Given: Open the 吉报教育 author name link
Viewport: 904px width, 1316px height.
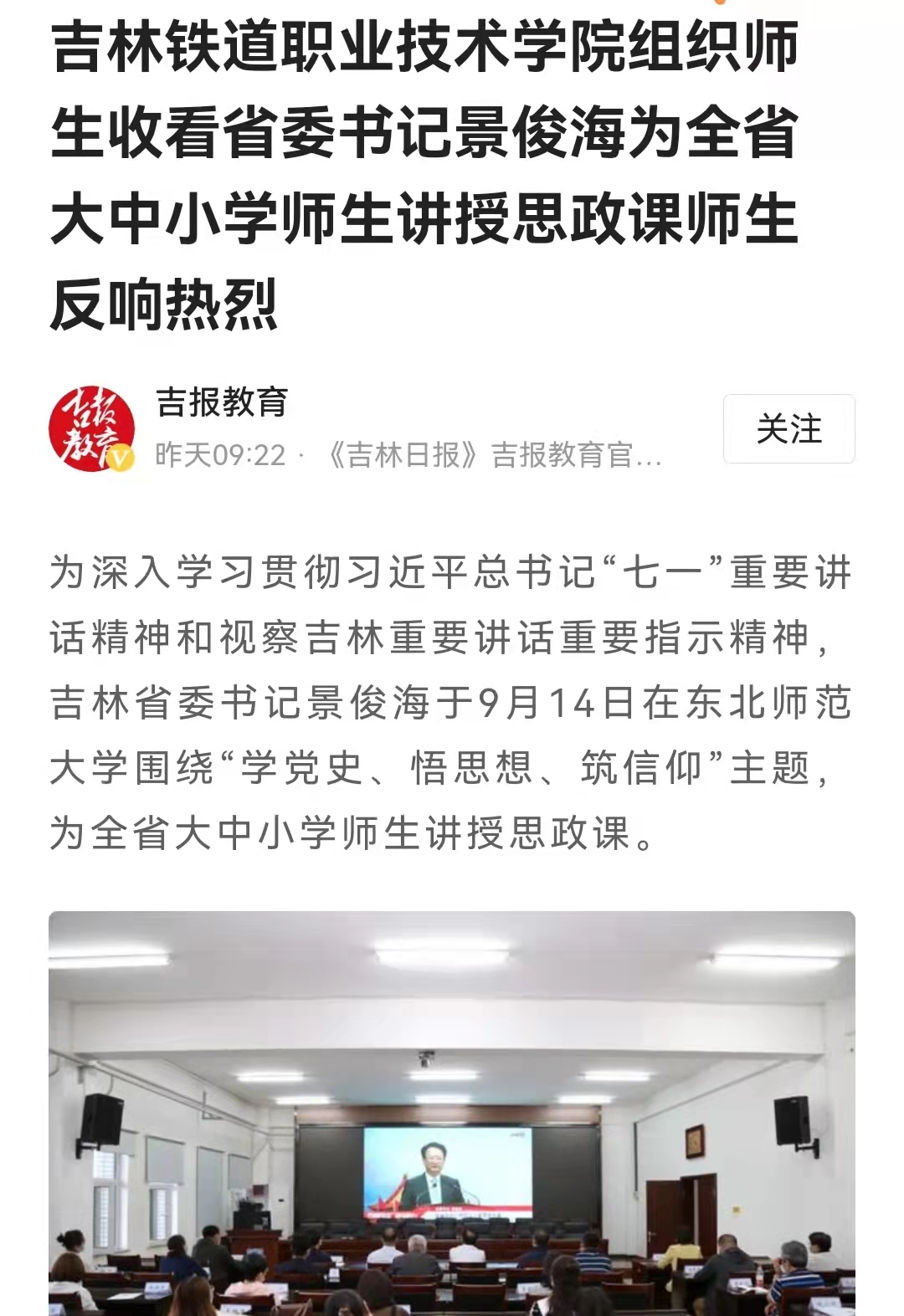Looking at the screenshot, I should 222,403.
